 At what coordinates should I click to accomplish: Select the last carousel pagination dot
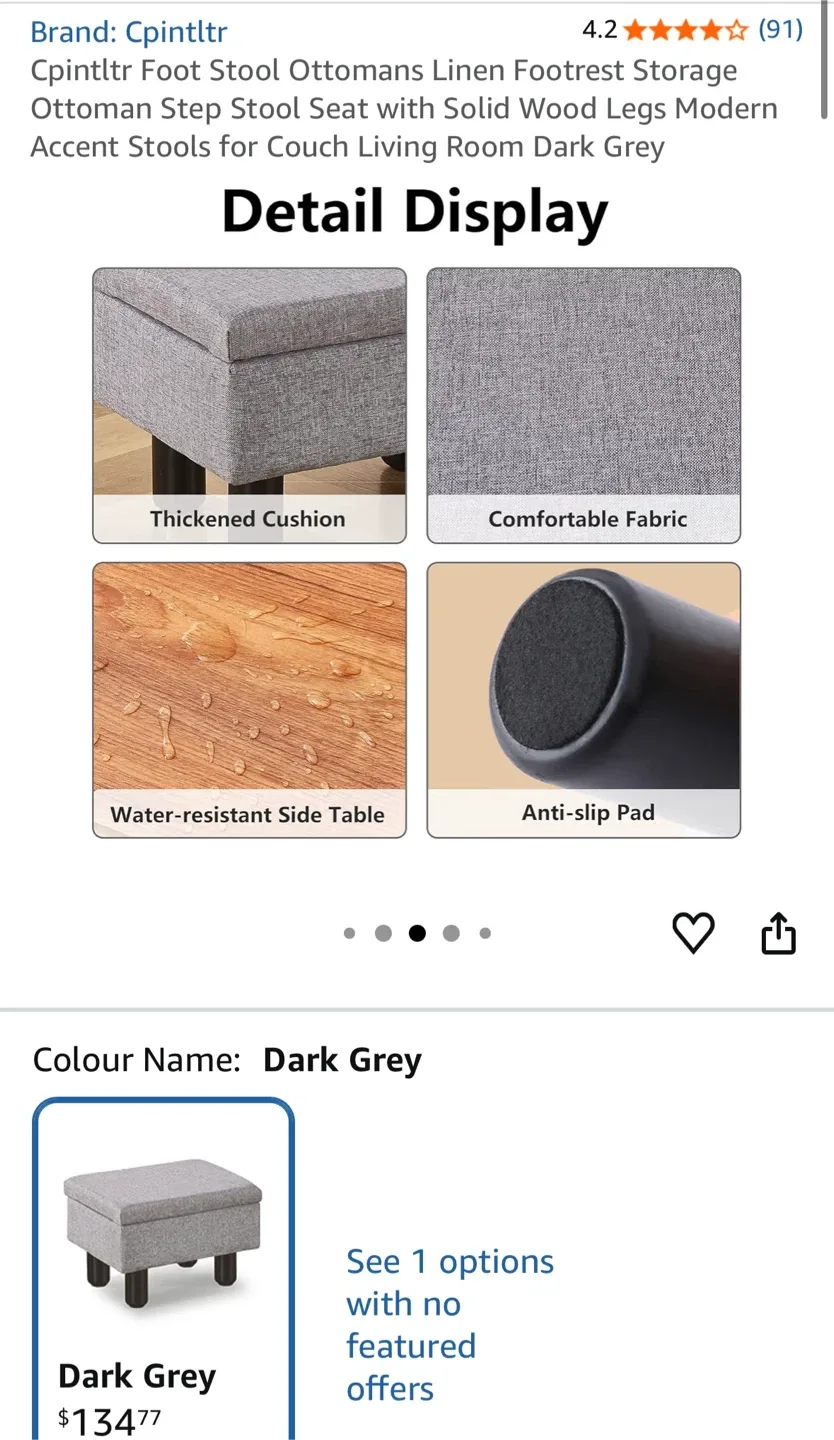pos(485,932)
